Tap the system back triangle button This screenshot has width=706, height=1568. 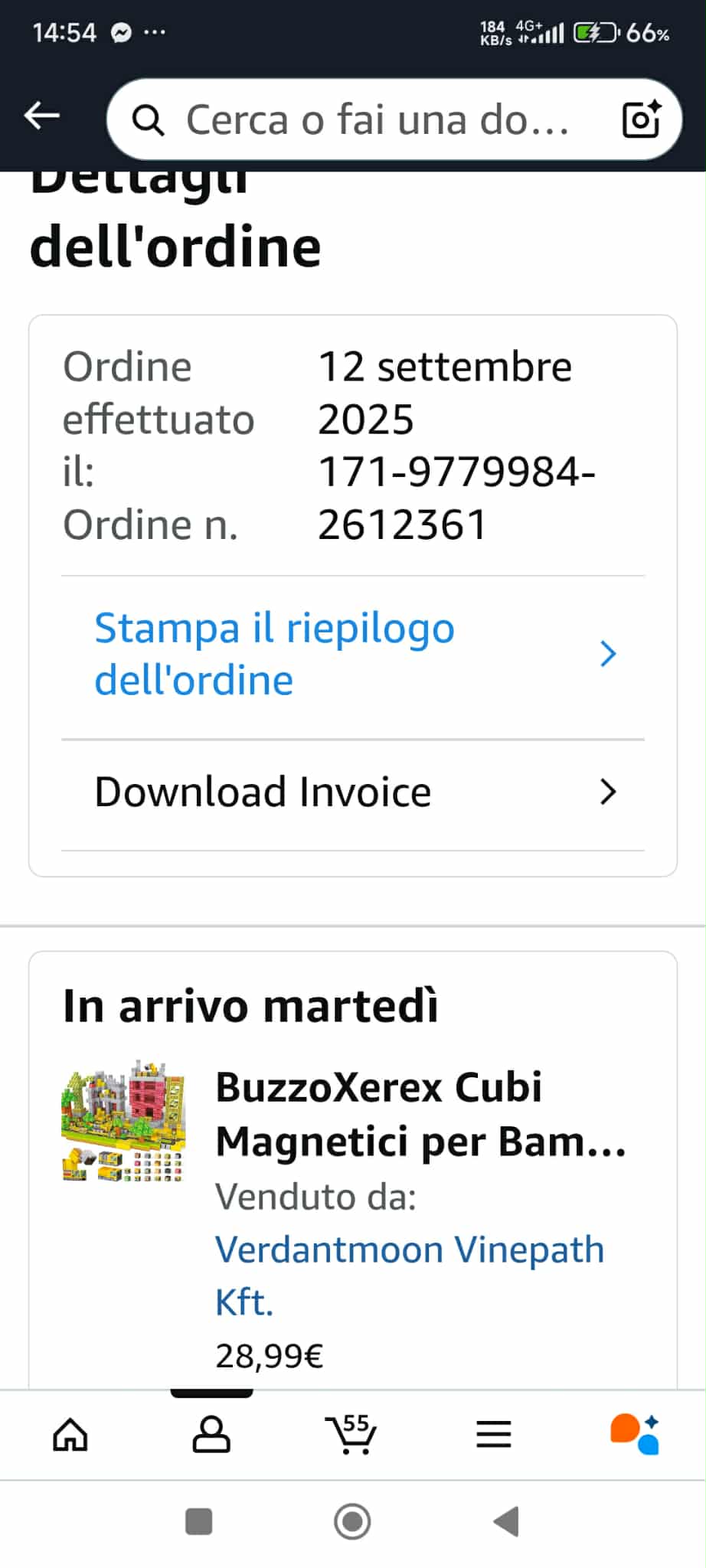tap(507, 1521)
